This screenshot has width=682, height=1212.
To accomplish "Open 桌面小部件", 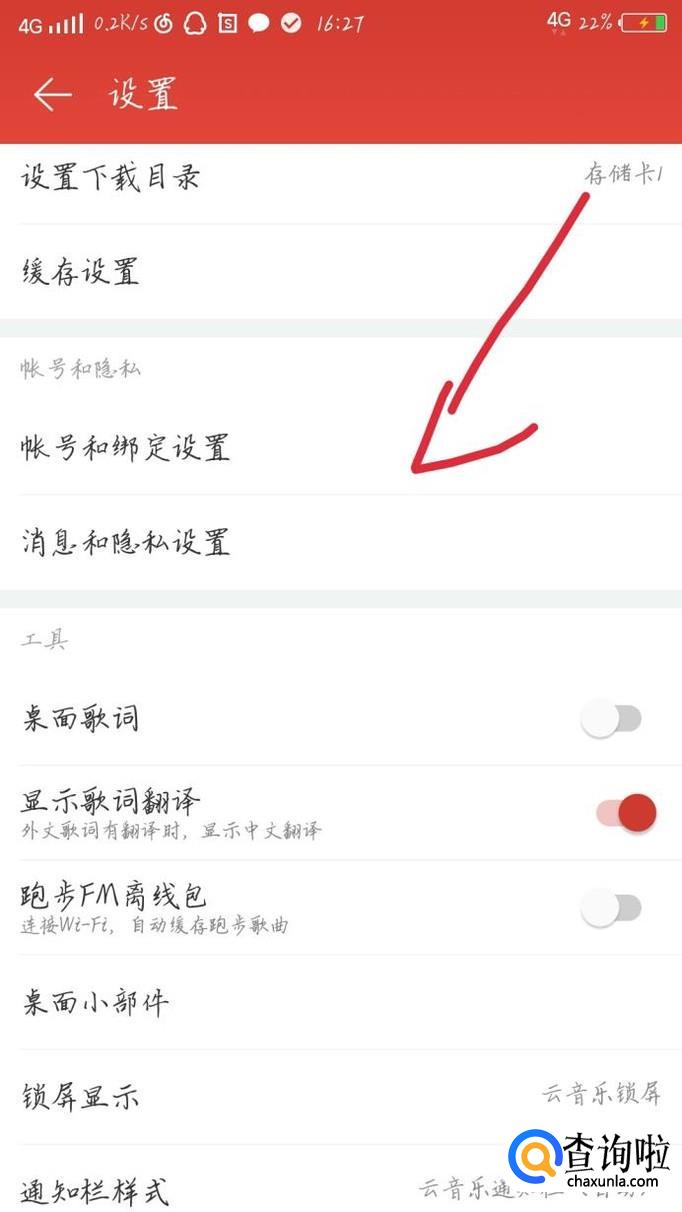I will (341, 1002).
